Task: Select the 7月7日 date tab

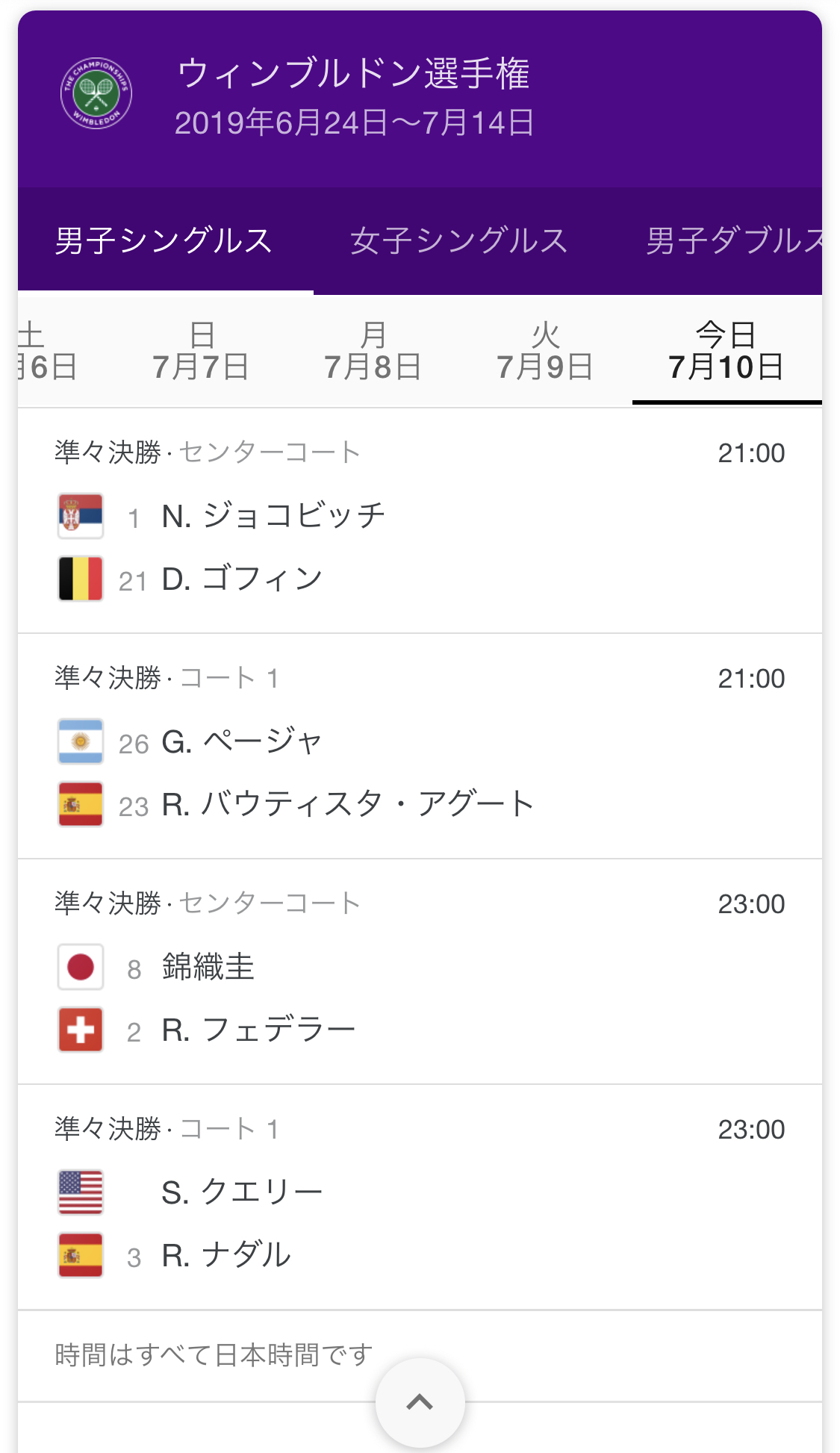Action: point(201,352)
